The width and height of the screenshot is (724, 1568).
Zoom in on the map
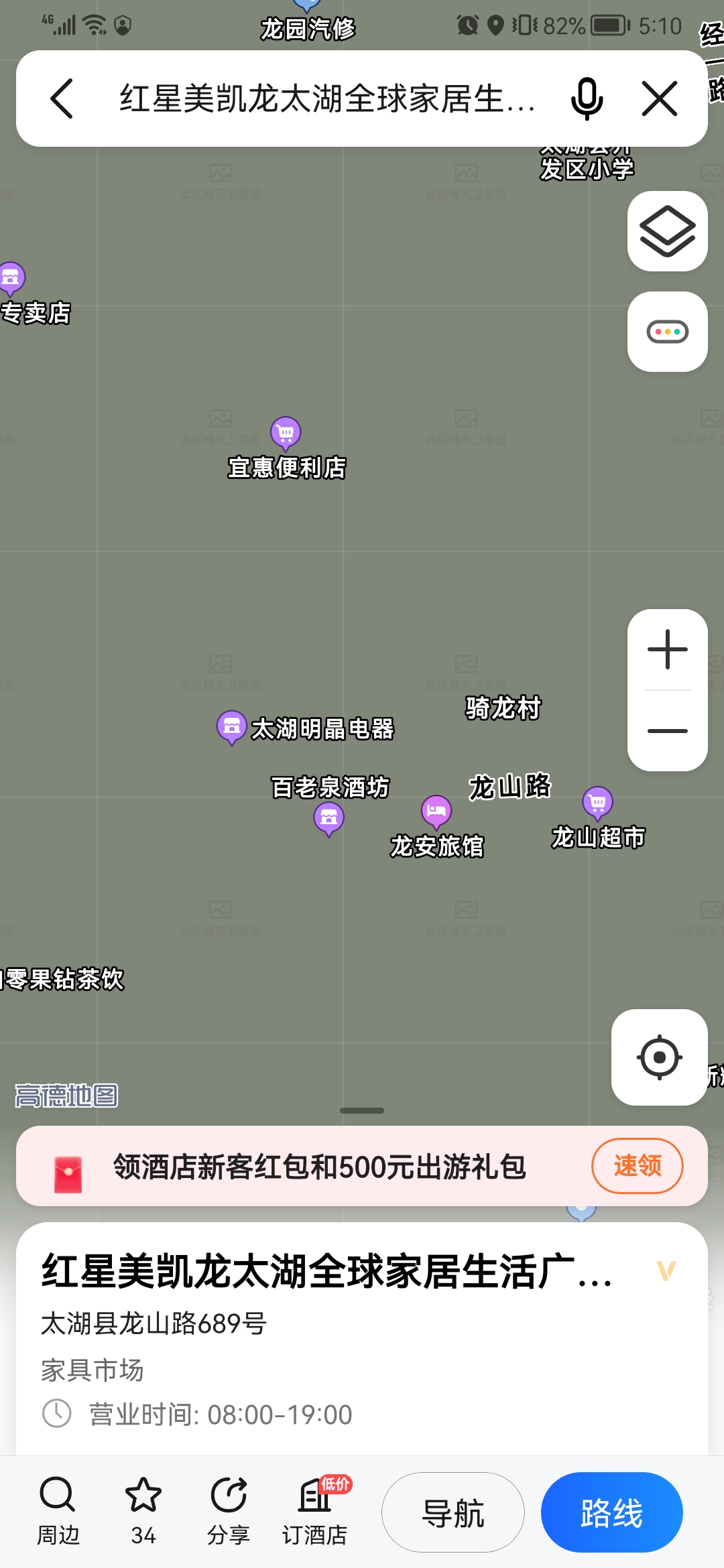coord(667,649)
